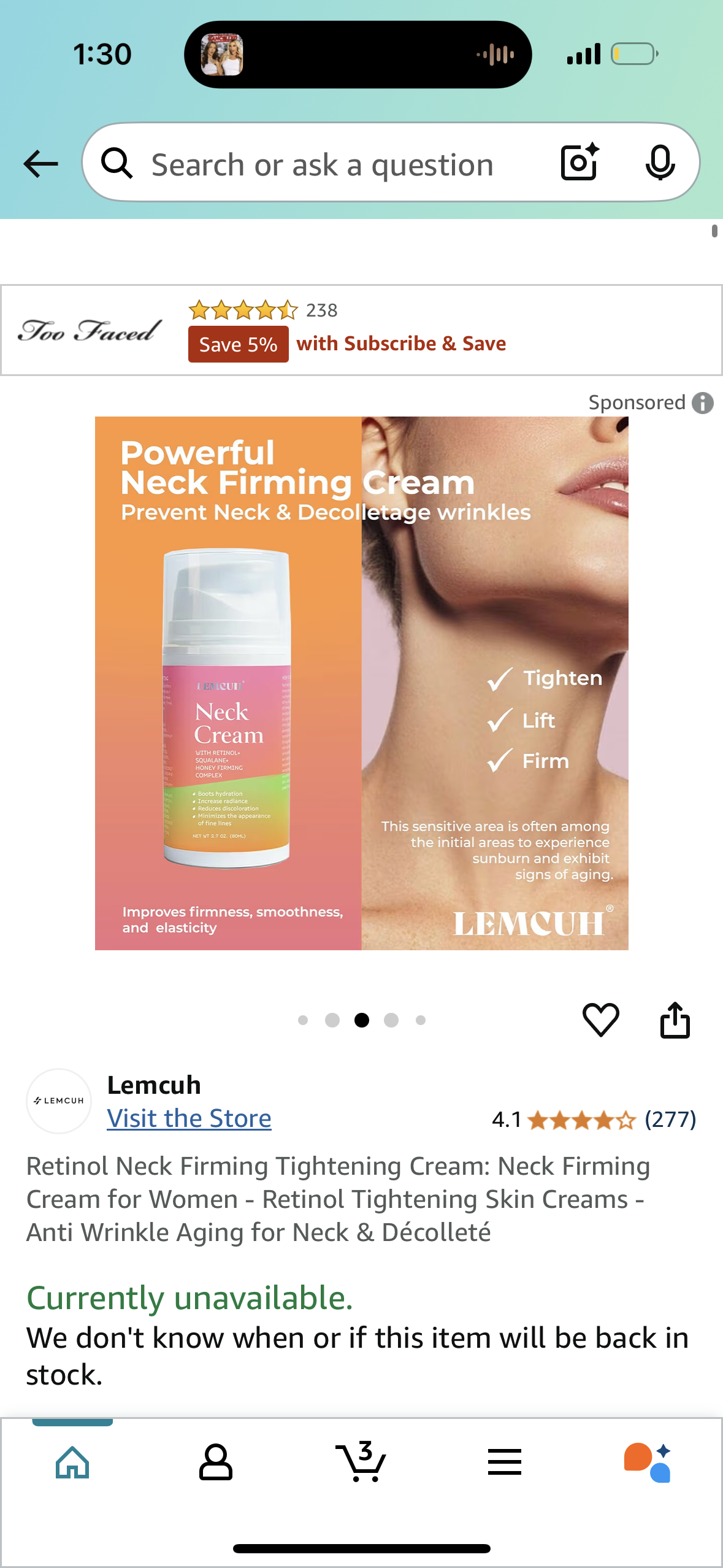Image resolution: width=723 pixels, height=1568 pixels.
Task: Visit the Lemcuh store
Action: [189, 1118]
